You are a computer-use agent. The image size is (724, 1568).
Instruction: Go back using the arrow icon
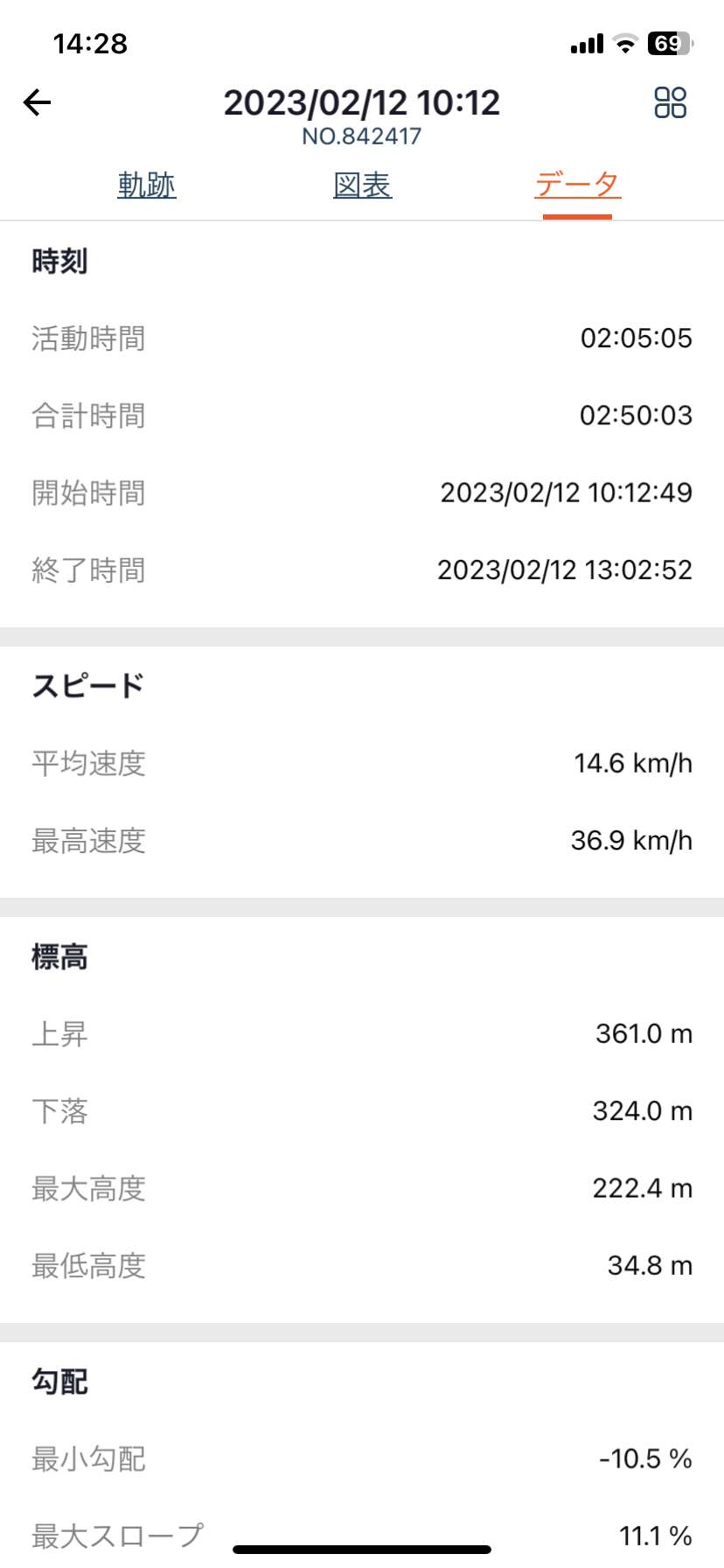[x=38, y=103]
